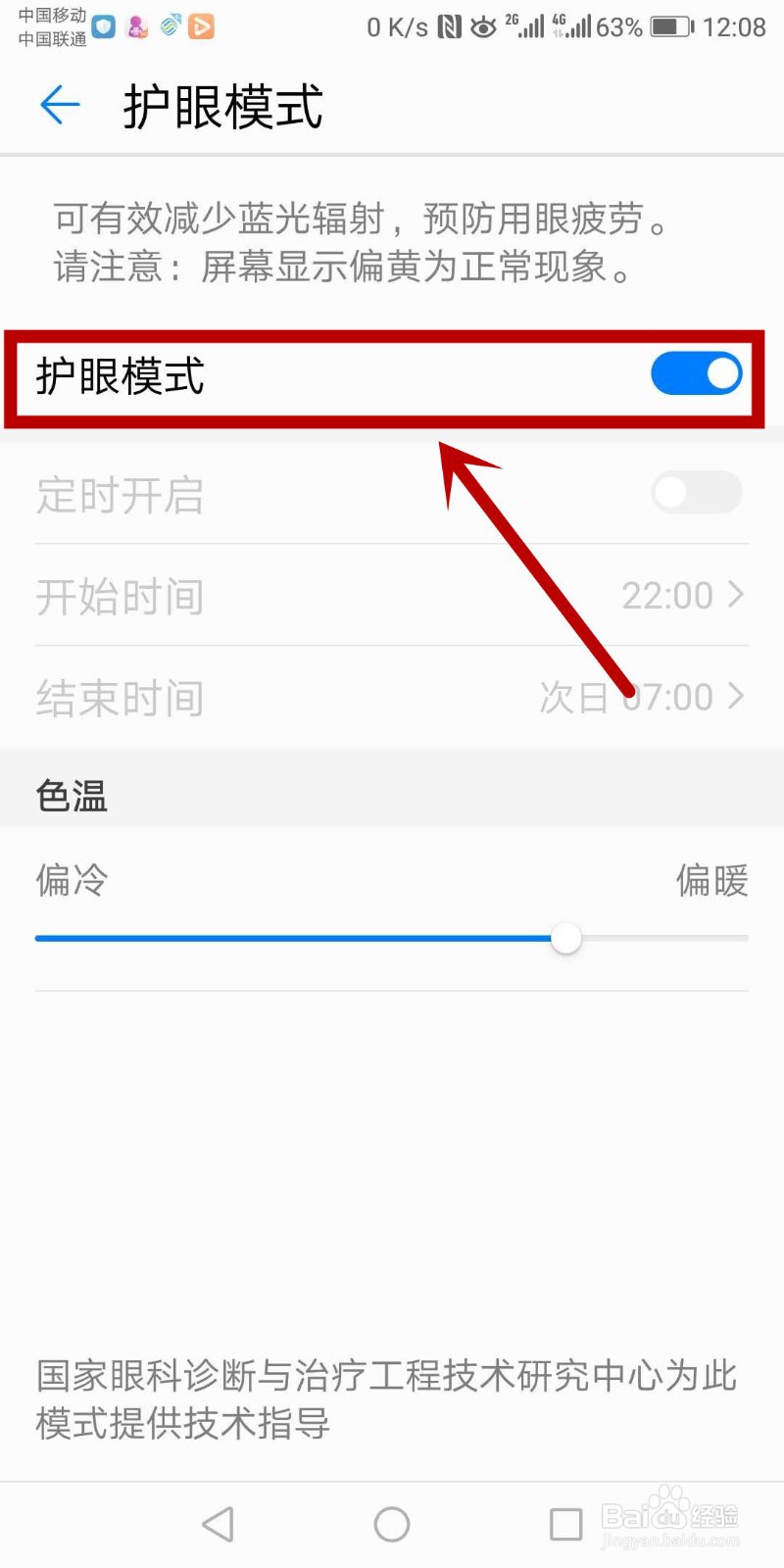Open the blue shield notification icon

tap(104, 26)
